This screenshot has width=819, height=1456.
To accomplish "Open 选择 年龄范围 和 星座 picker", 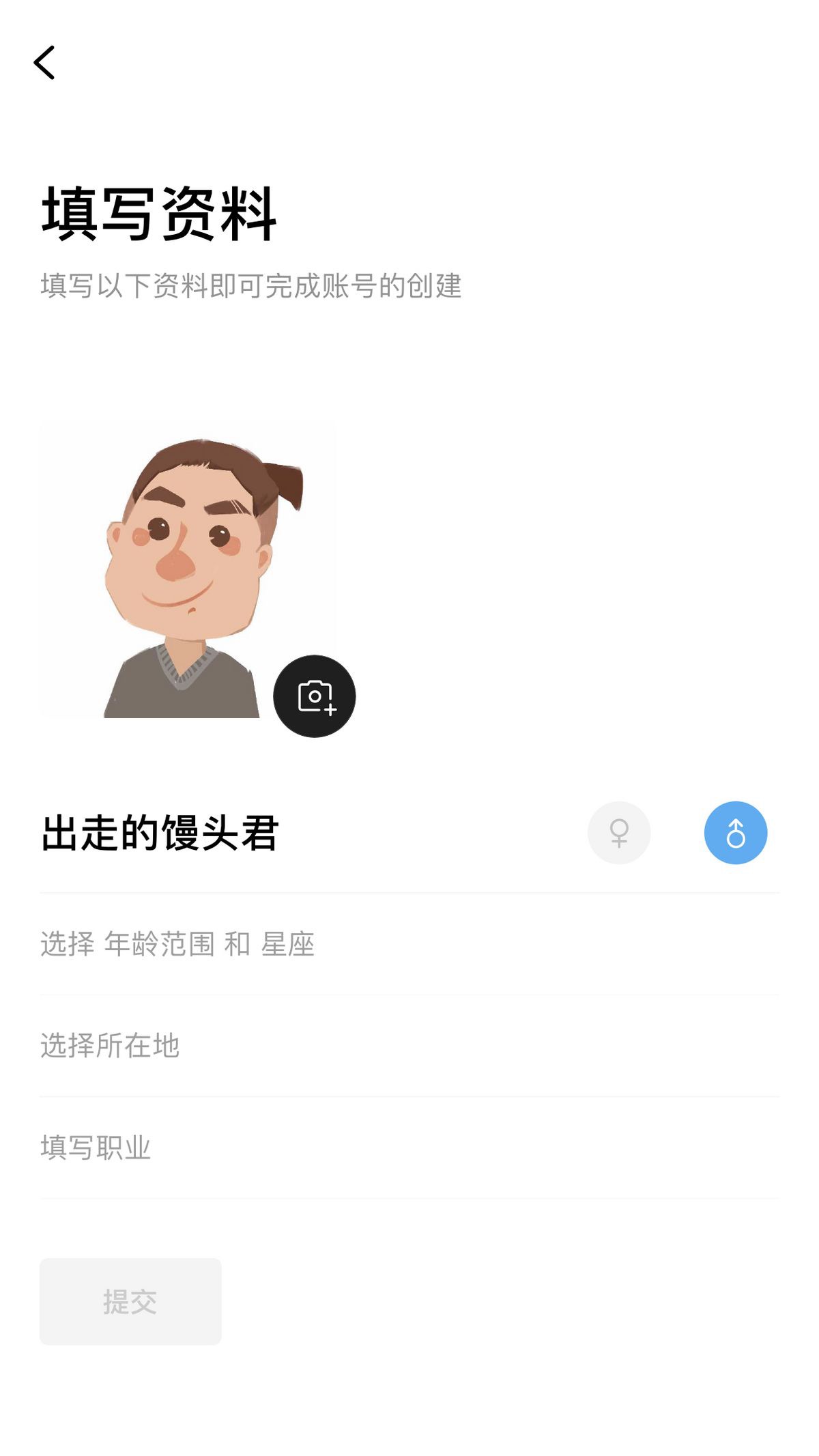I will [409, 944].
